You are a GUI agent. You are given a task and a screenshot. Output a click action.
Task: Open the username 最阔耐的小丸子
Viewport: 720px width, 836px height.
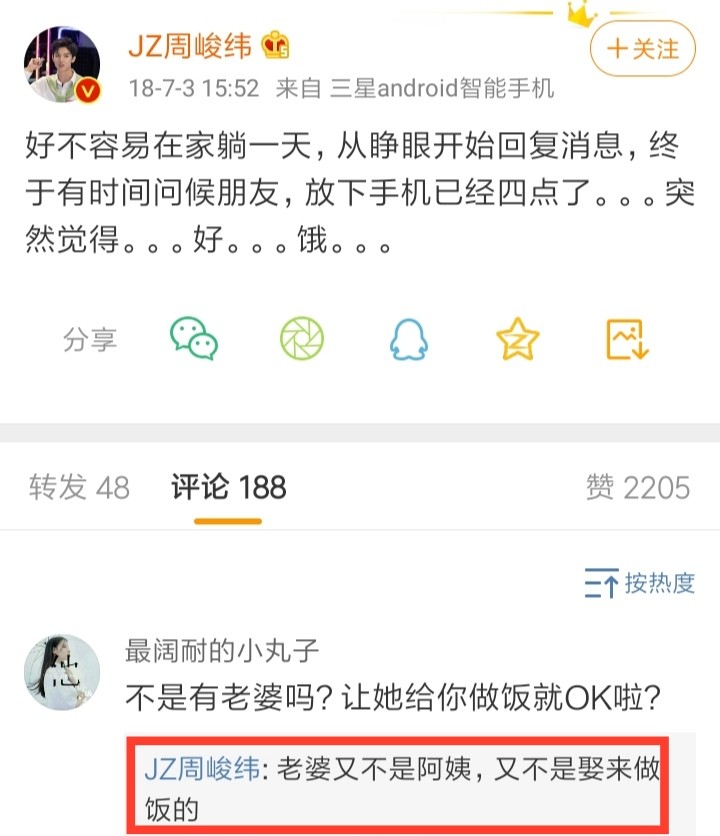(222, 651)
